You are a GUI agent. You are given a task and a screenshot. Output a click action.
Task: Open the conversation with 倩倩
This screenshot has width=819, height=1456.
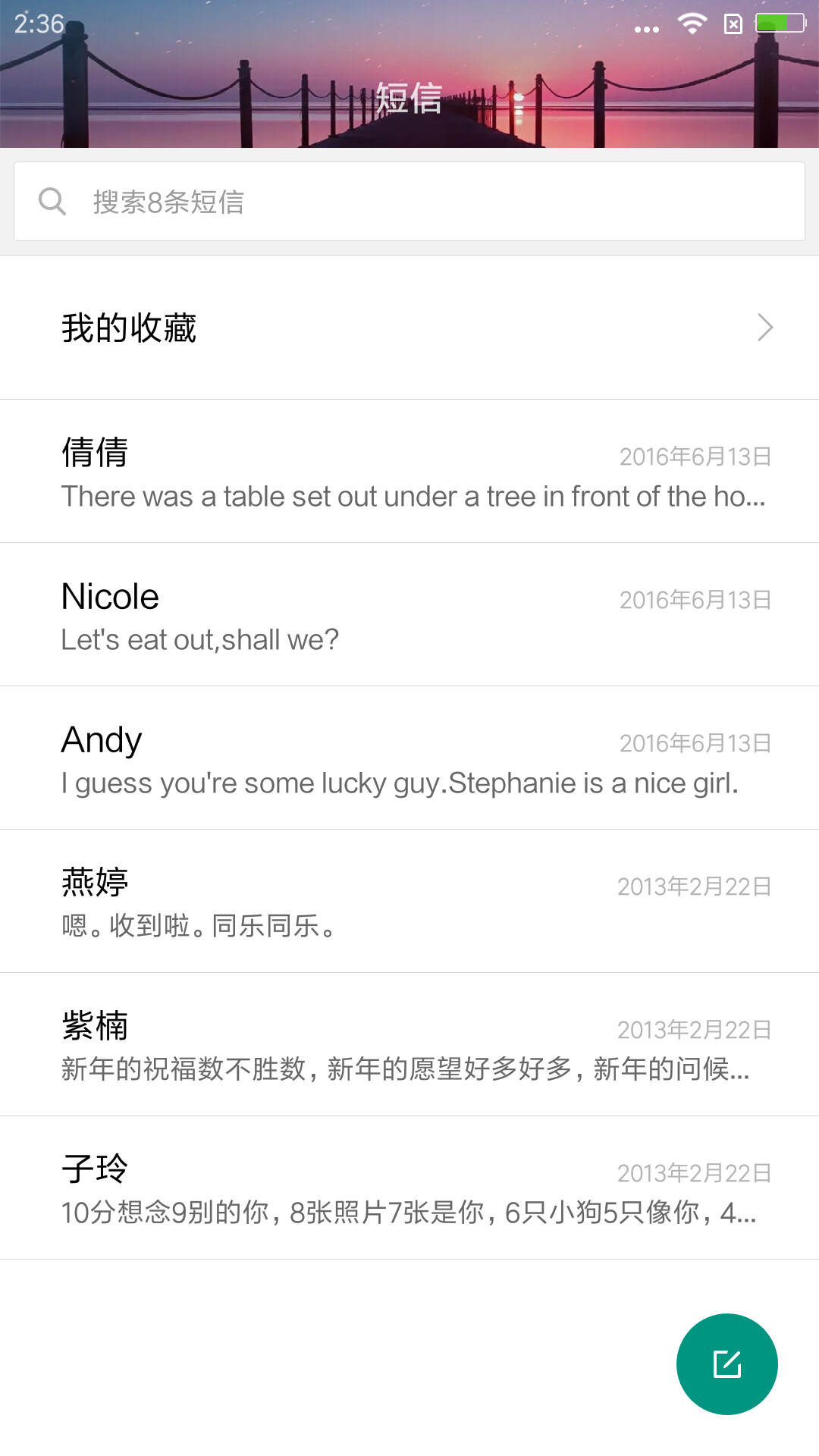tap(409, 472)
